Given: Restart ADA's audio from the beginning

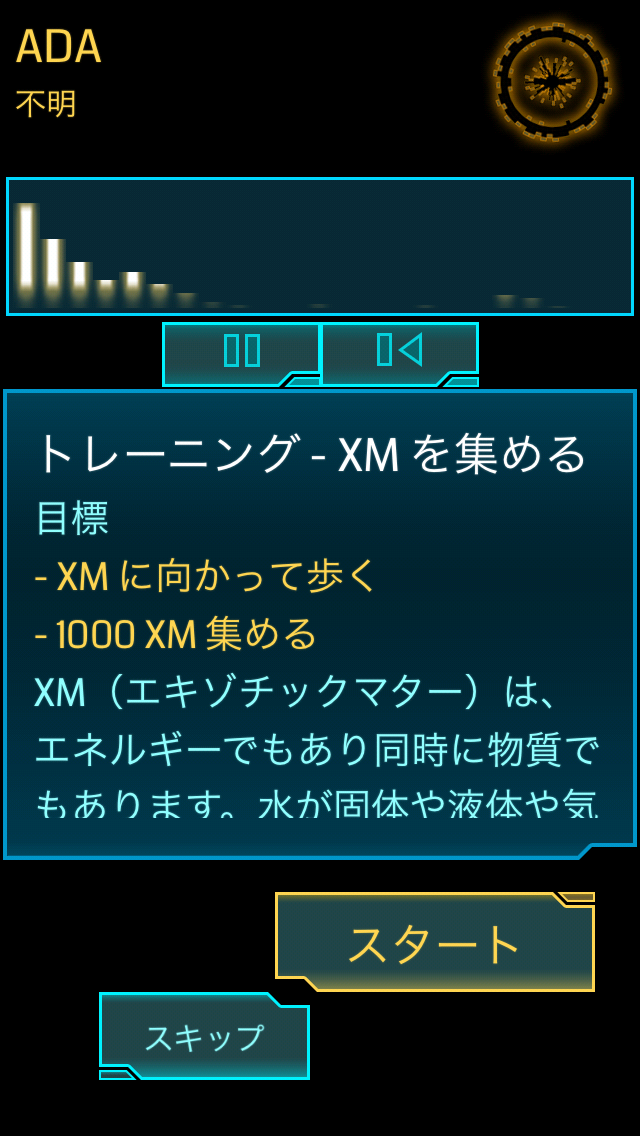Looking at the screenshot, I should point(399,352).
